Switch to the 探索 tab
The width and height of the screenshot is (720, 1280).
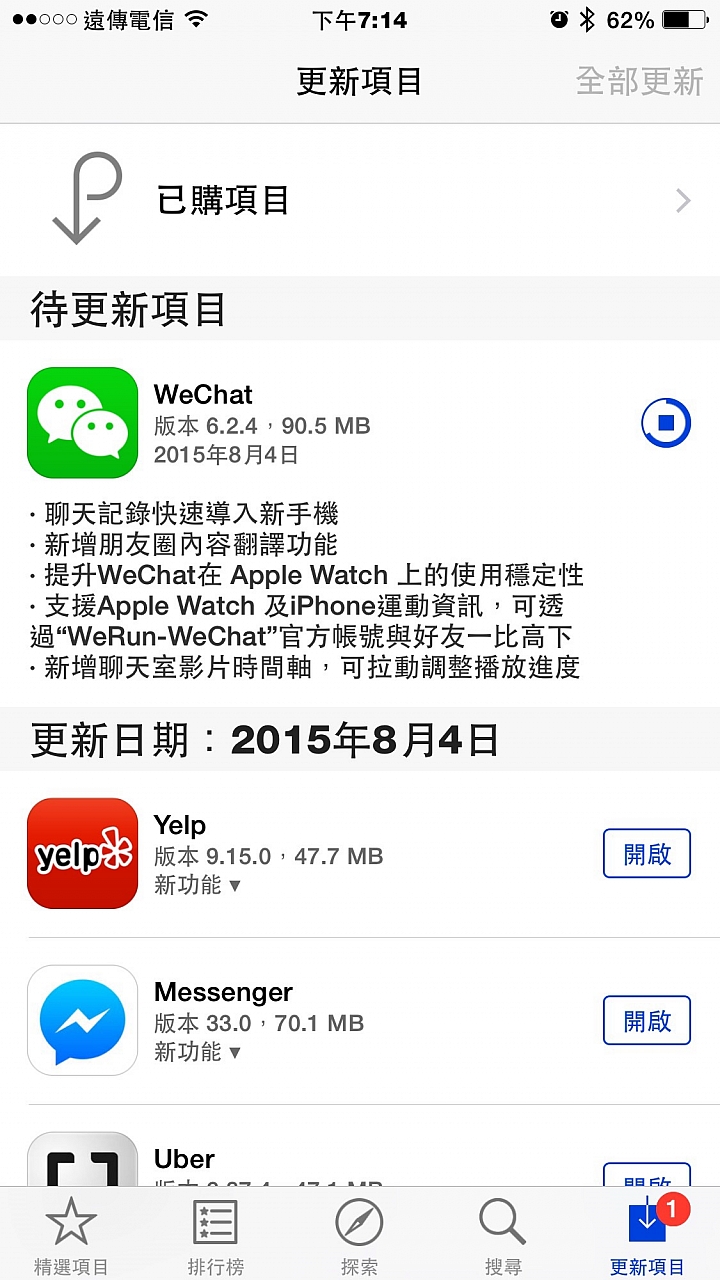pyautogui.click(x=359, y=1235)
